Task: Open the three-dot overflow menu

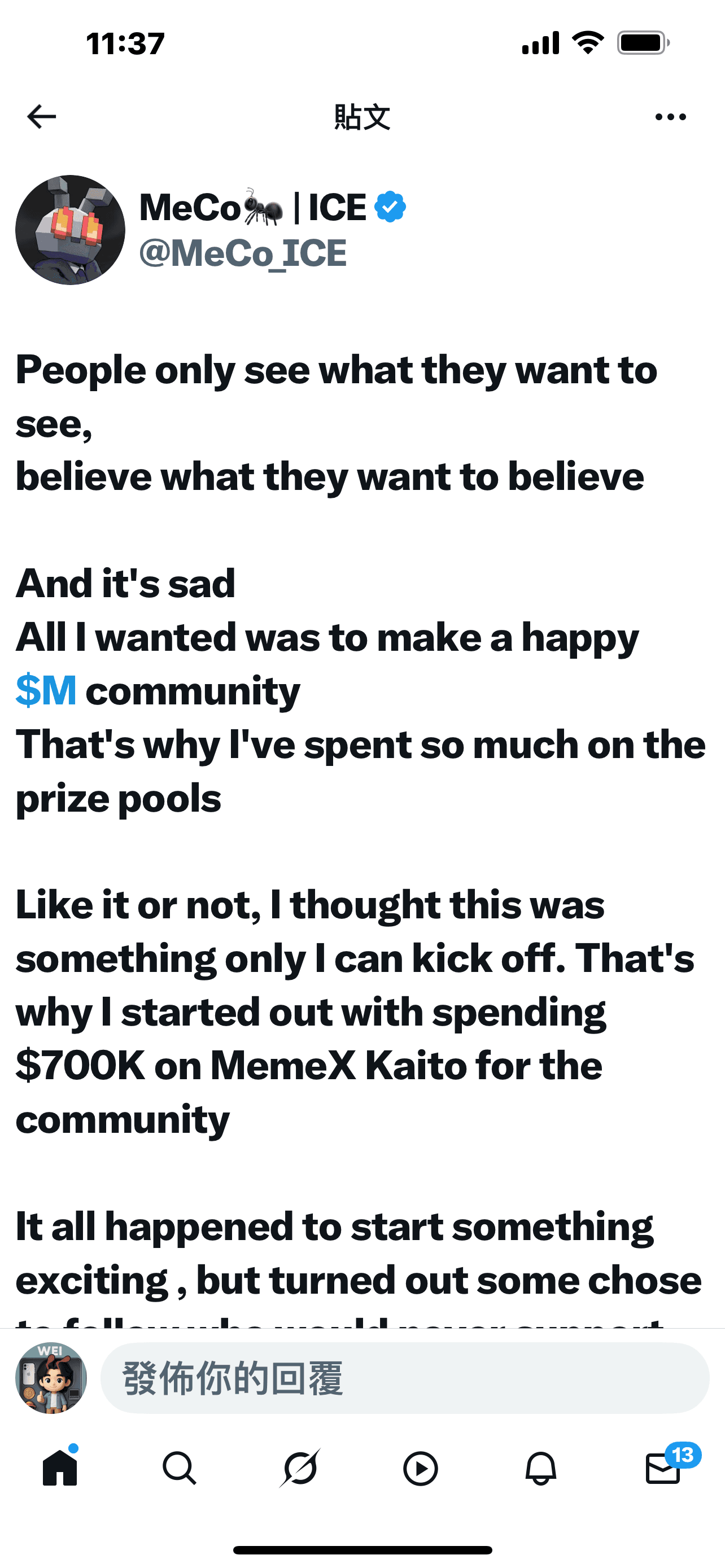Action: click(670, 117)
